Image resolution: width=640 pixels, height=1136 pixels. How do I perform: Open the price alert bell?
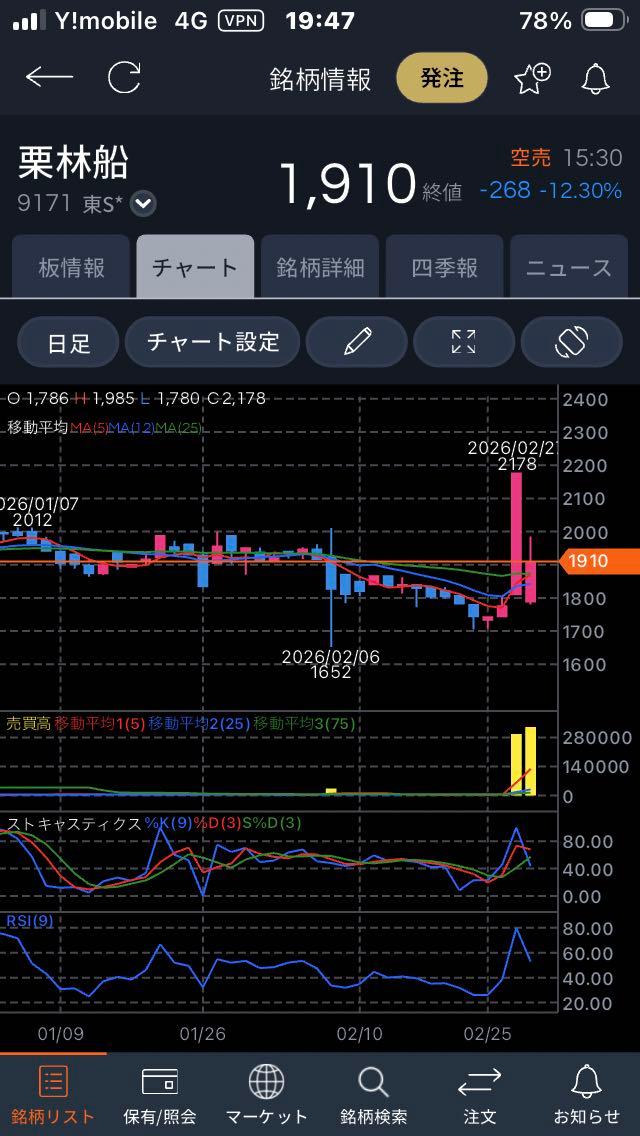click(x=596, y=78)
